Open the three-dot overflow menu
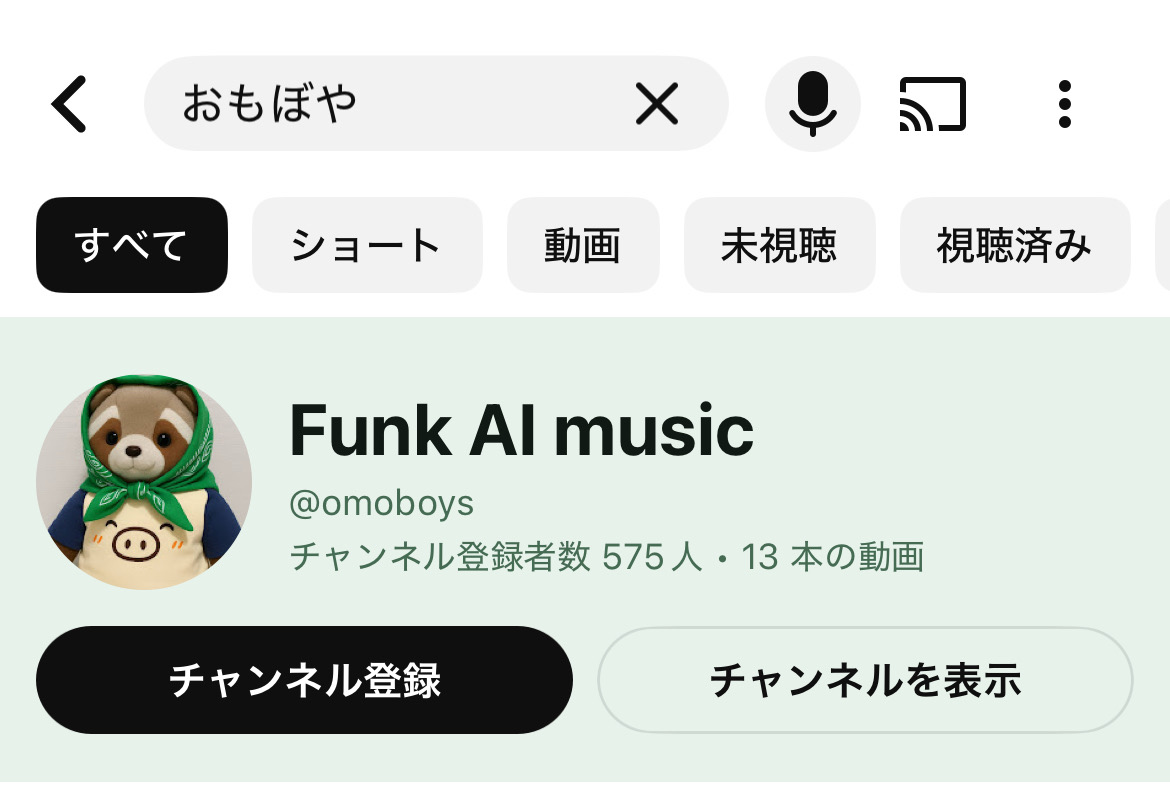Screen dimensions: 1170x785 (1064, 104)
